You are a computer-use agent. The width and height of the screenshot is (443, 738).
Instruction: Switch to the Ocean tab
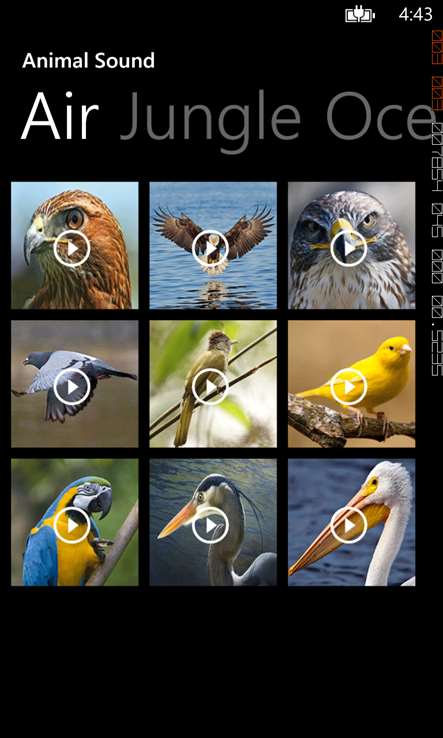pos(379,118)
